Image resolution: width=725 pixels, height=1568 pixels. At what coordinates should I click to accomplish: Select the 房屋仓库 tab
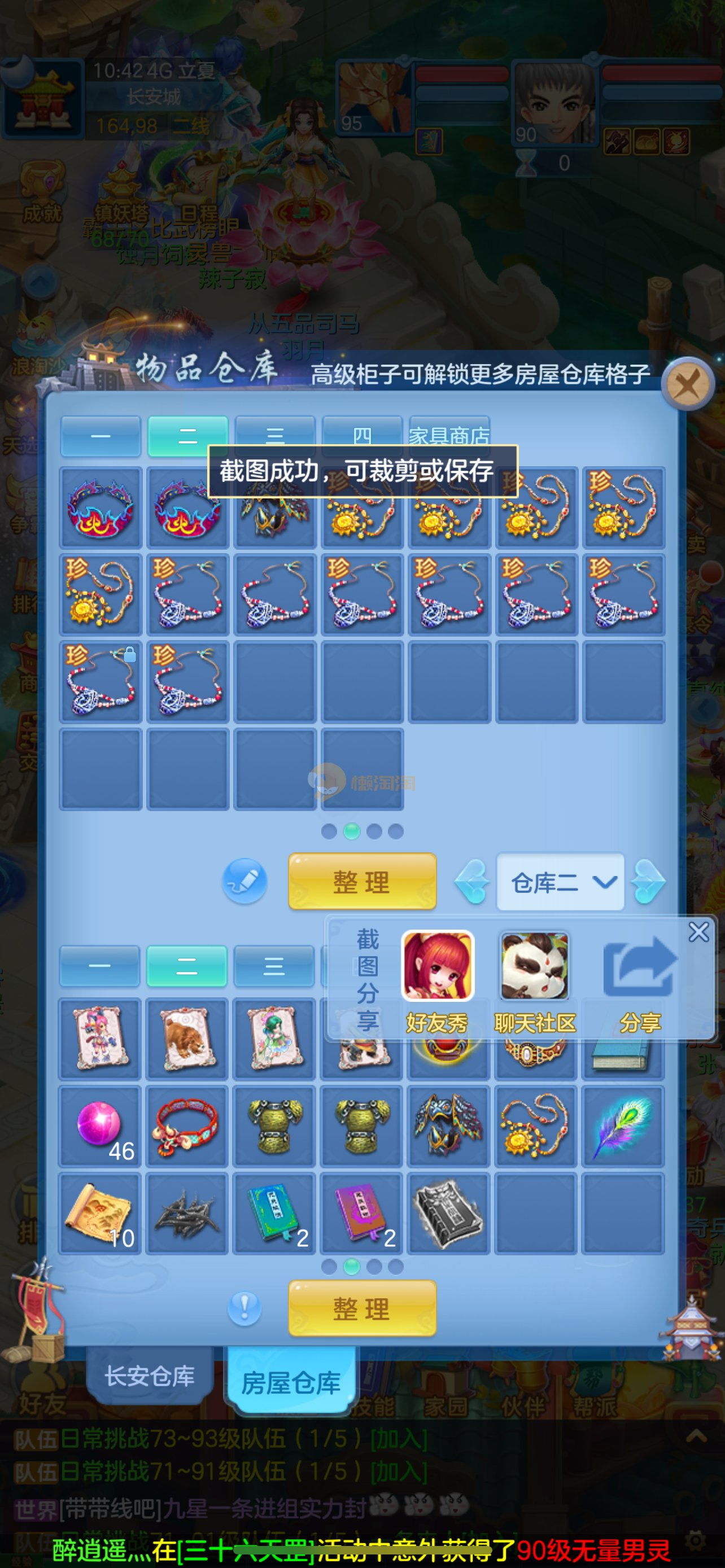click(x=291, y=1383)
